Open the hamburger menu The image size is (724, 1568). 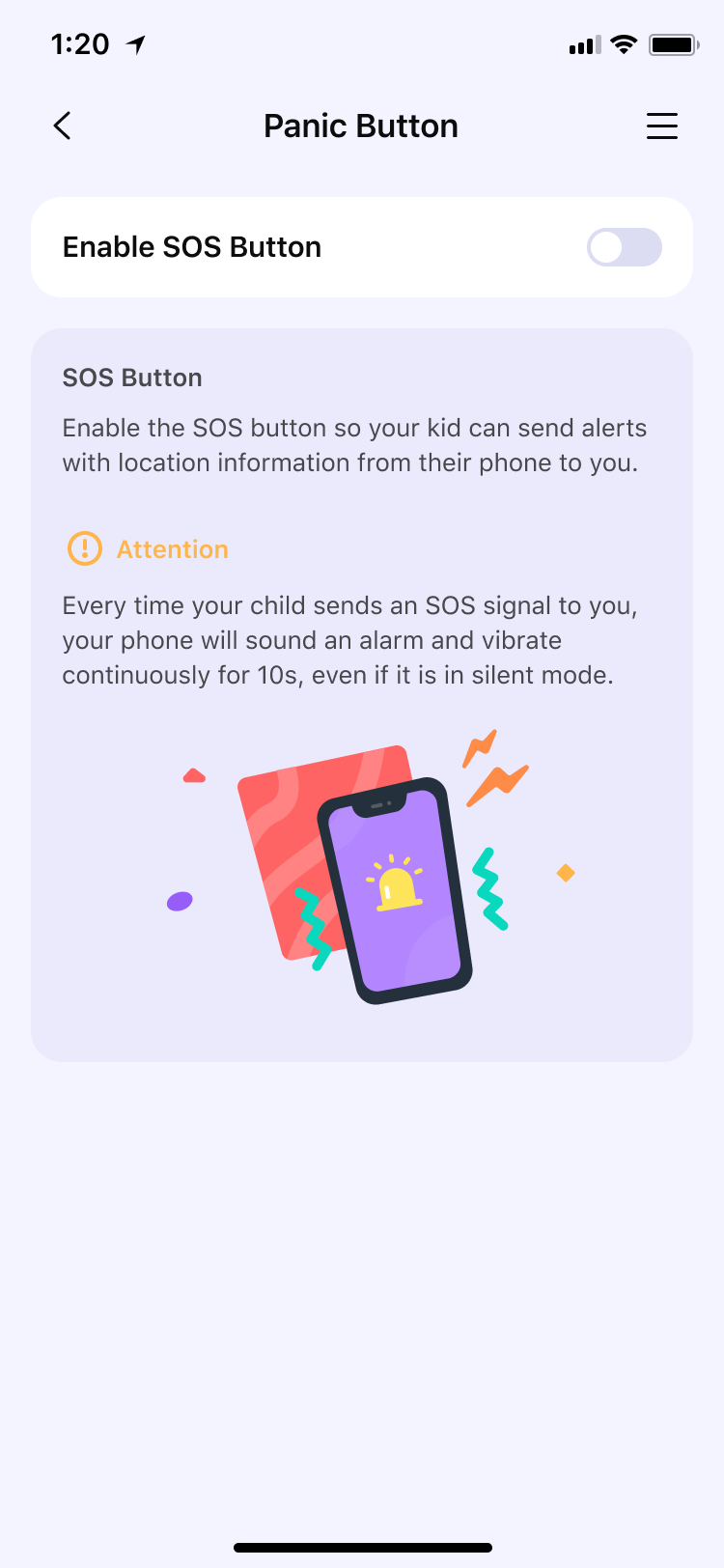pos(662,126)
